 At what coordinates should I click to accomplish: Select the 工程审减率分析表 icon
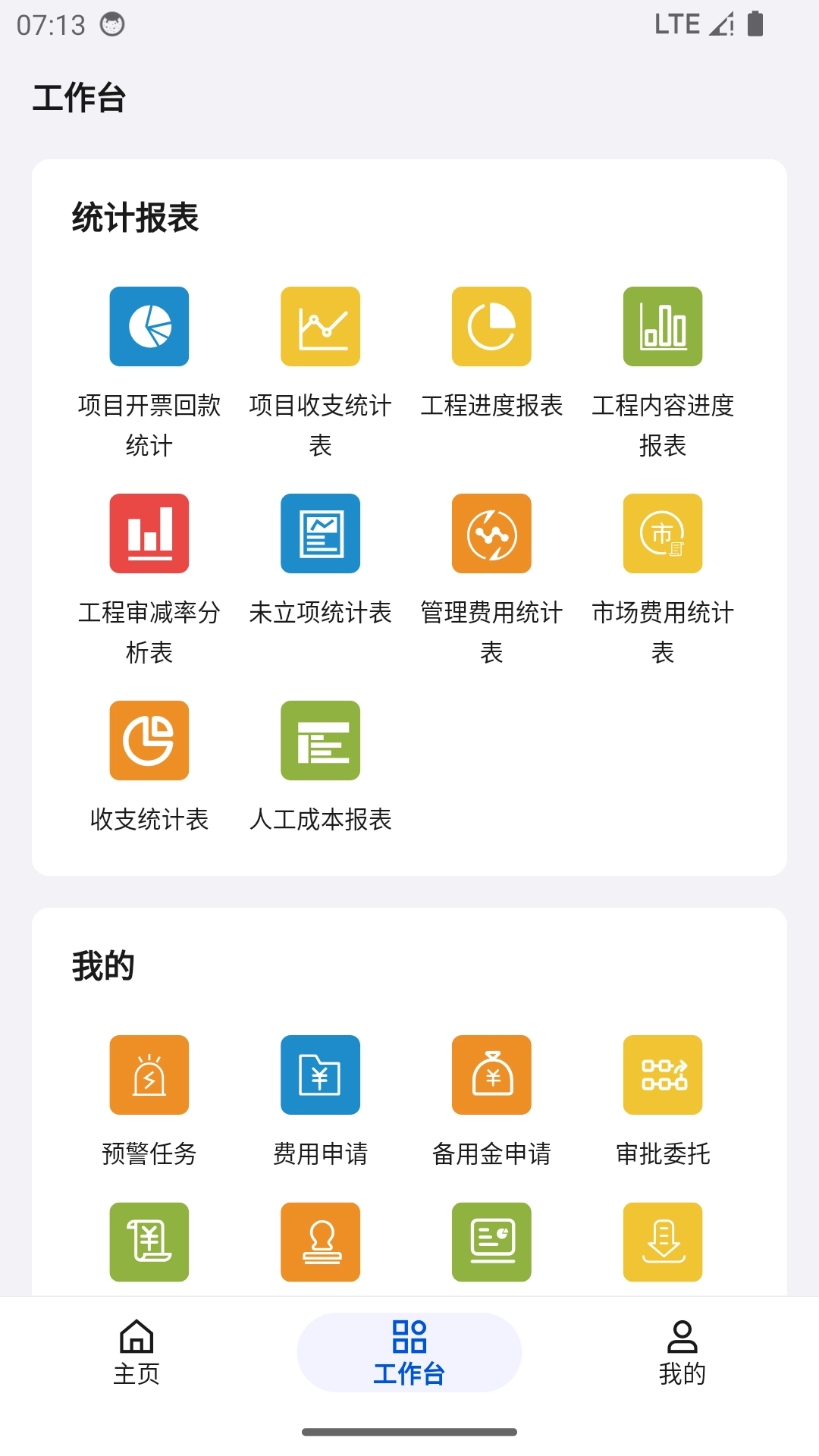(149, 533)
